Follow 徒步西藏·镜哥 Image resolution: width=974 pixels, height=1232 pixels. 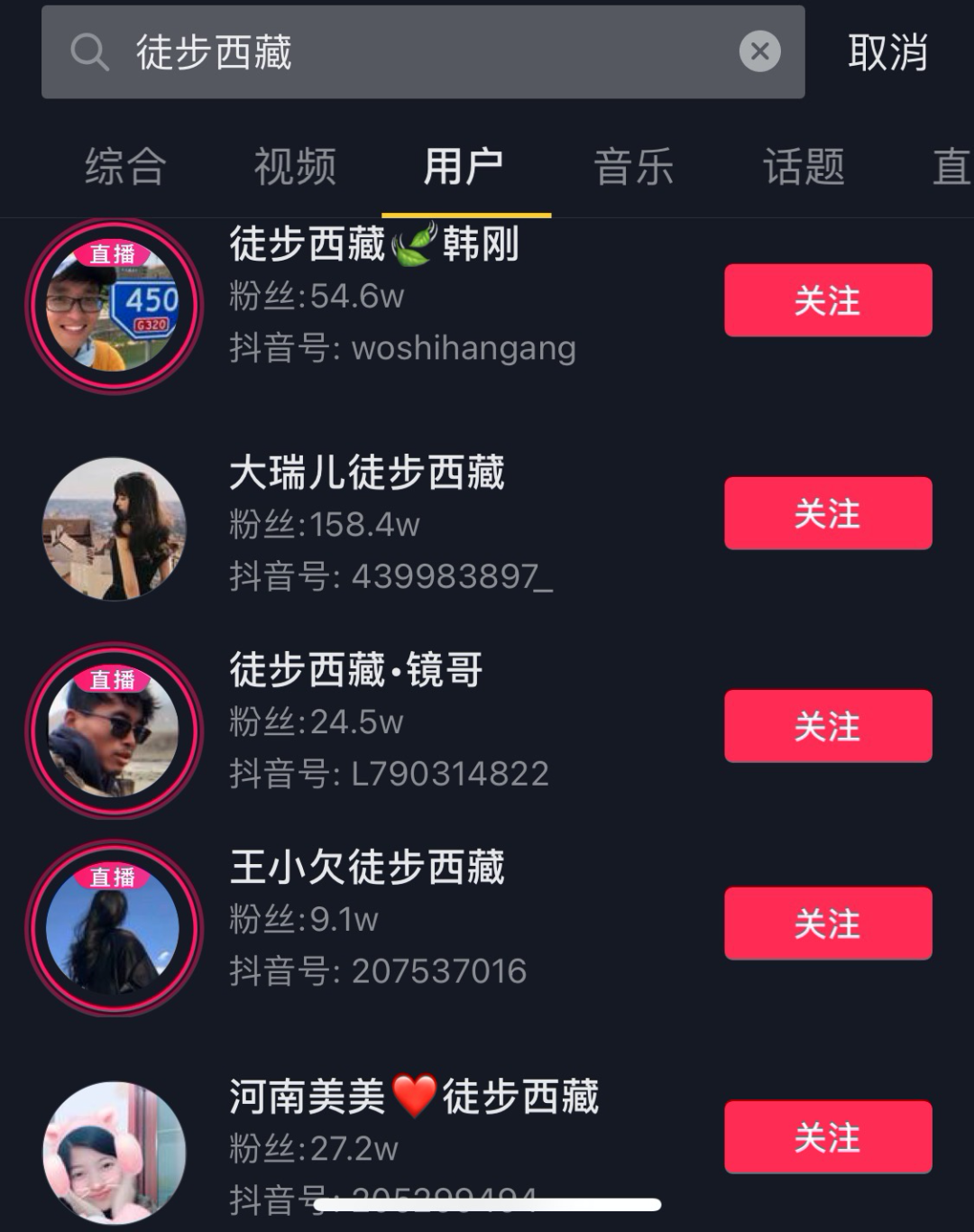coord(828,726)
